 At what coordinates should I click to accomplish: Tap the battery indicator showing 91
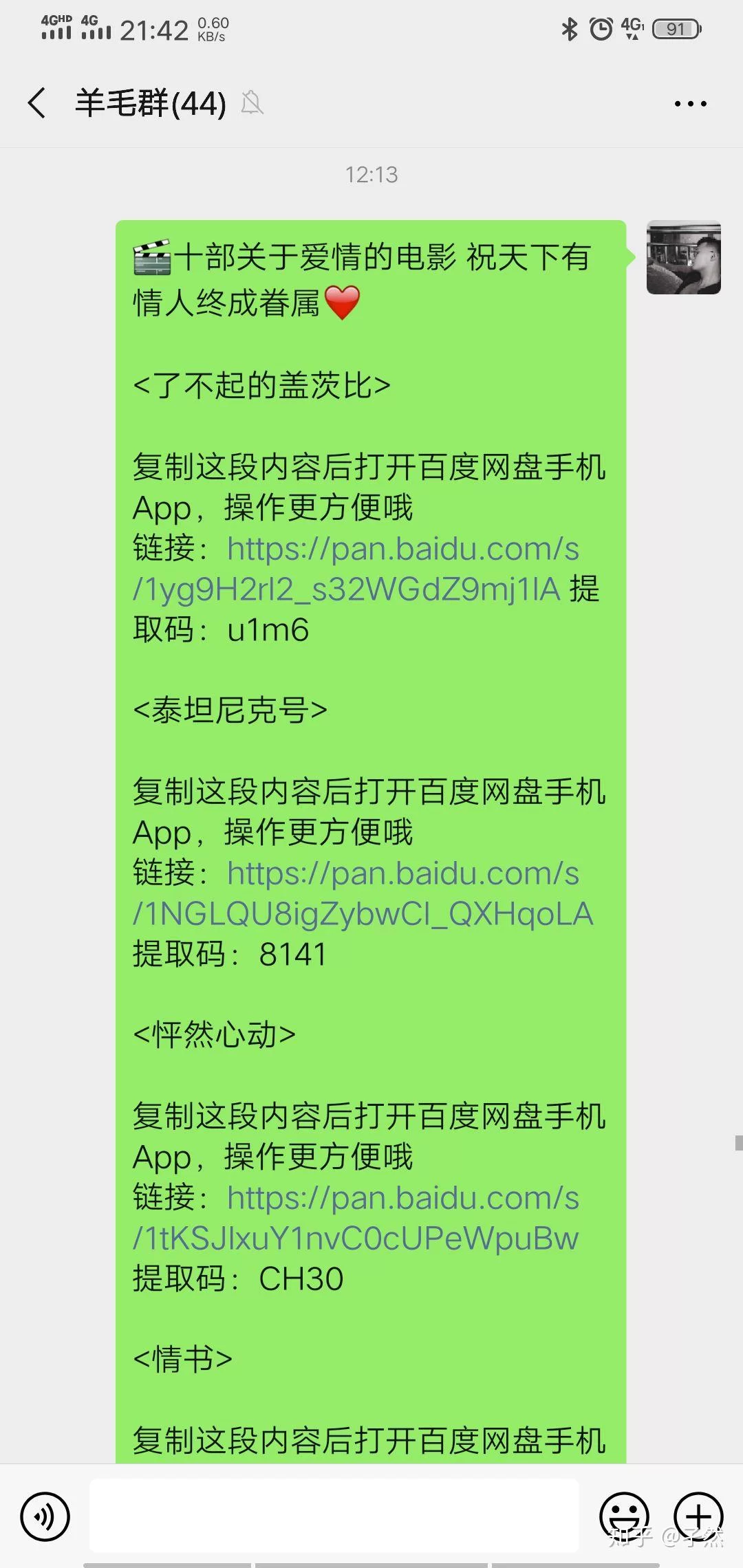pyautogui.click(x=676, y=29)
